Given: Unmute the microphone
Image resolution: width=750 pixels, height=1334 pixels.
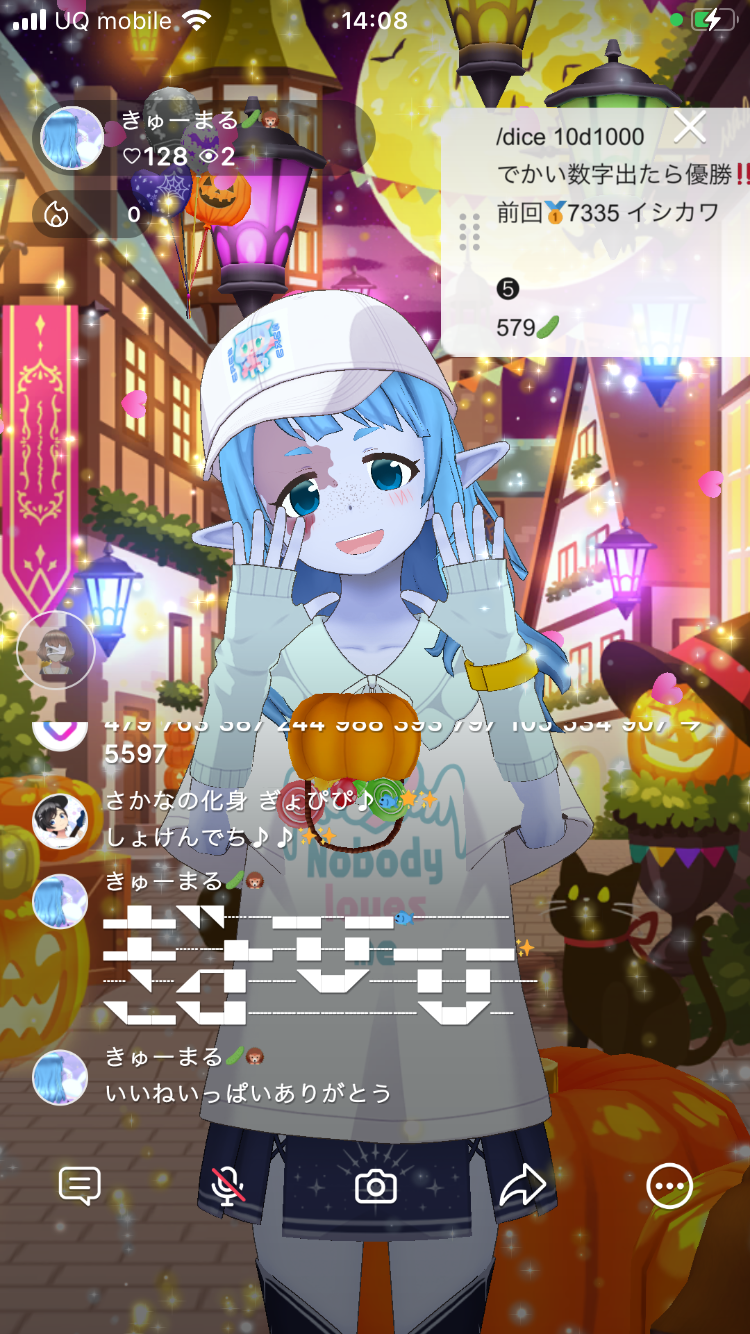Looking at the screenshot, I should (x=229, y=1186).
